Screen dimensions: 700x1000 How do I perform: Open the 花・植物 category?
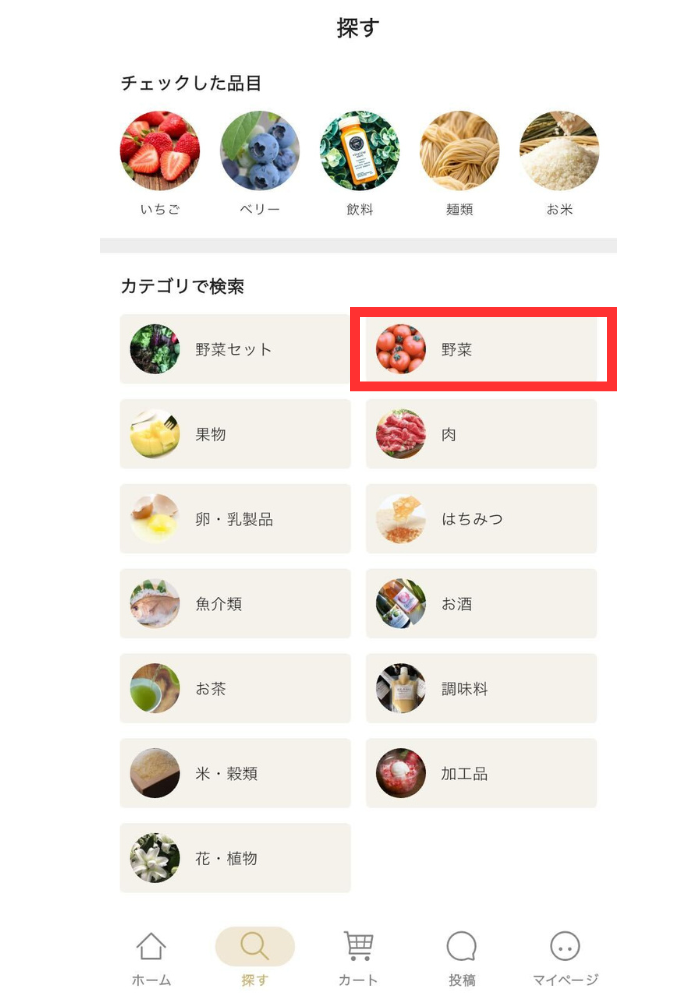(x=235, y=858)
